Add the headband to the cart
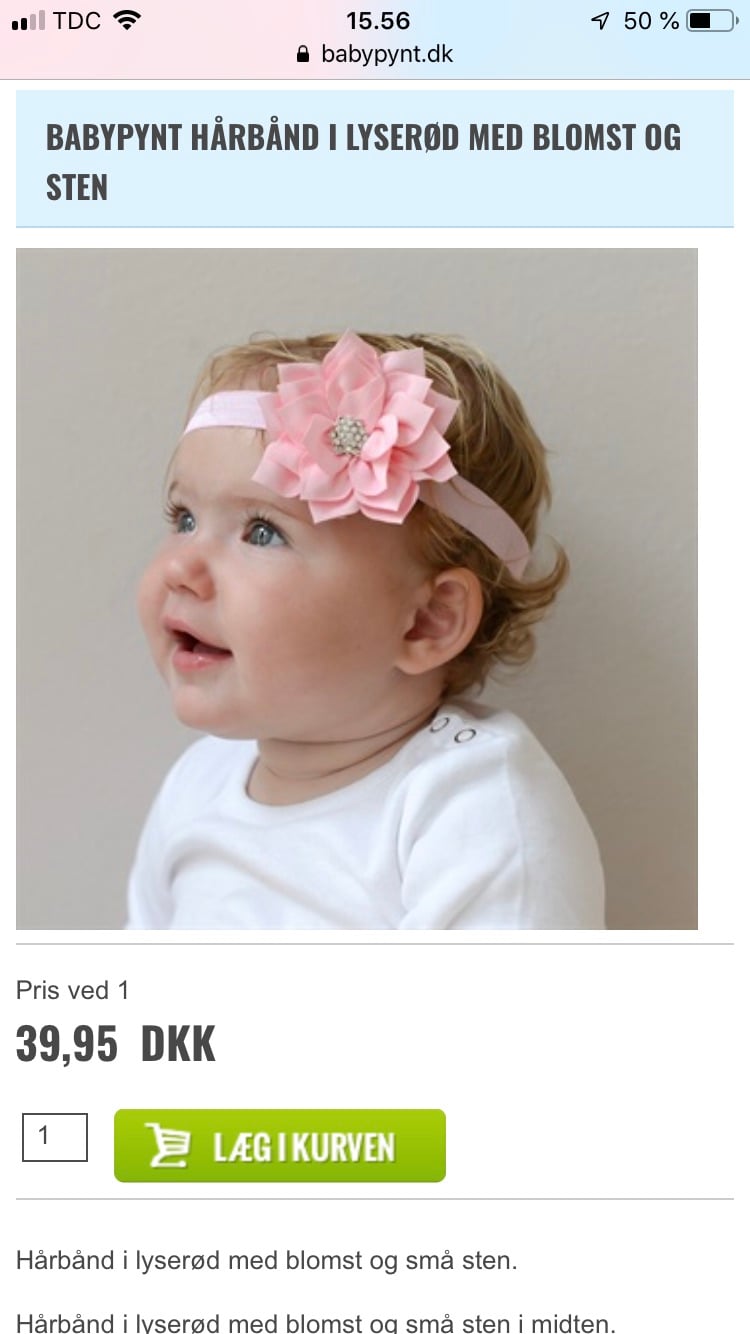The image size is (750, 1334). [x=280, y=1146]
